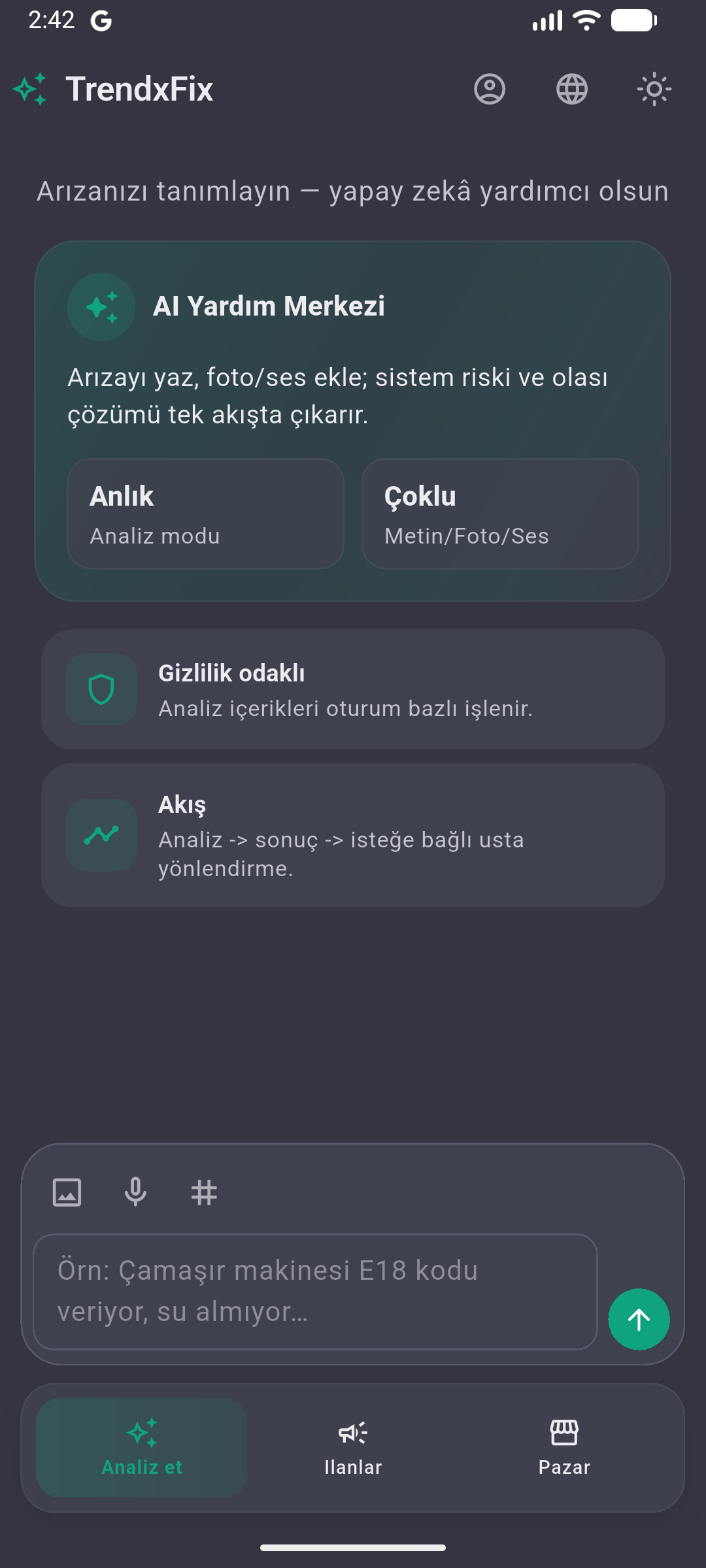Attach a photo with the image icon

point(67,1192)
